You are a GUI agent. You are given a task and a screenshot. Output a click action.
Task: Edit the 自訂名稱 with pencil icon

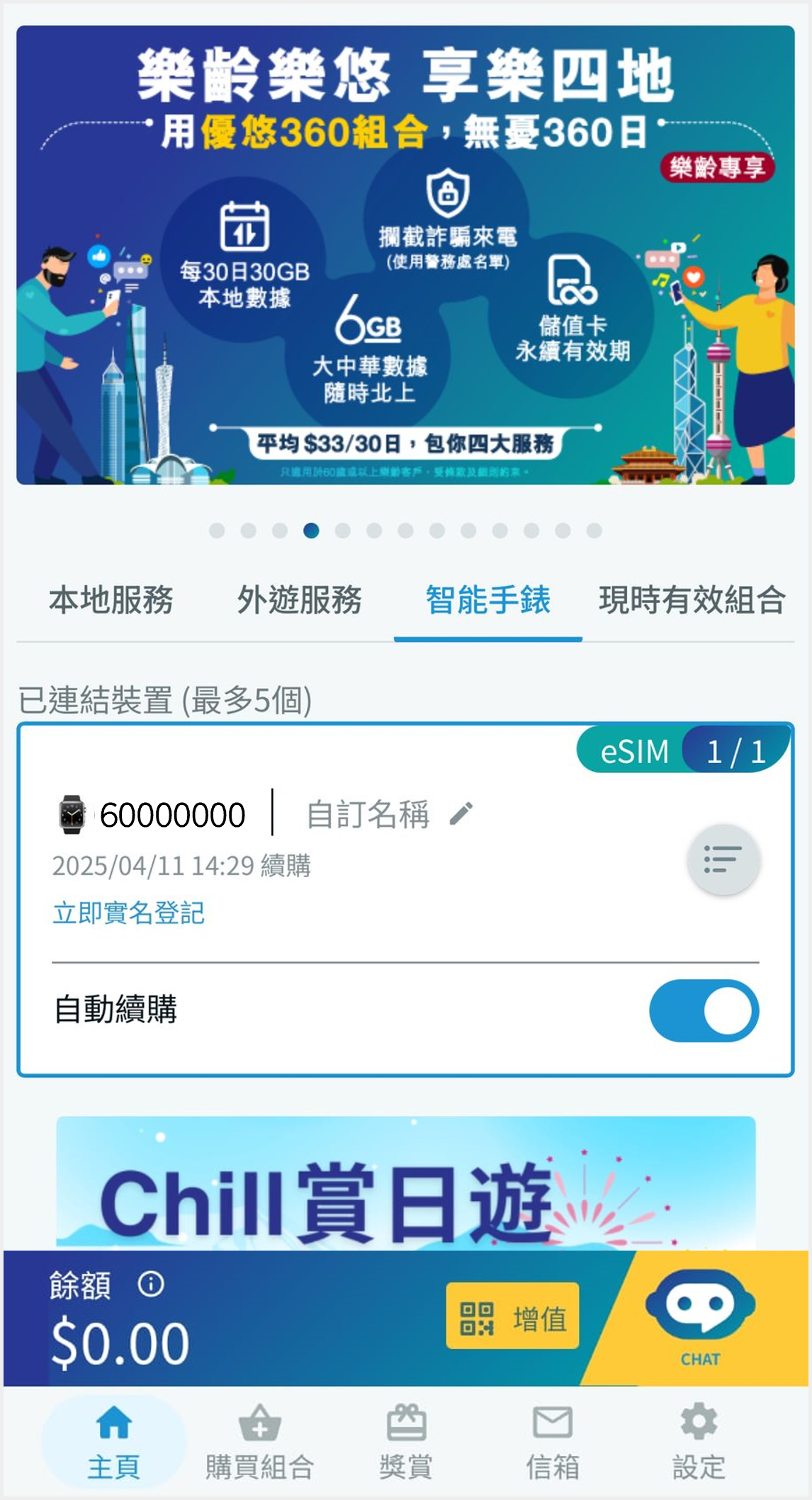[461, 814]
